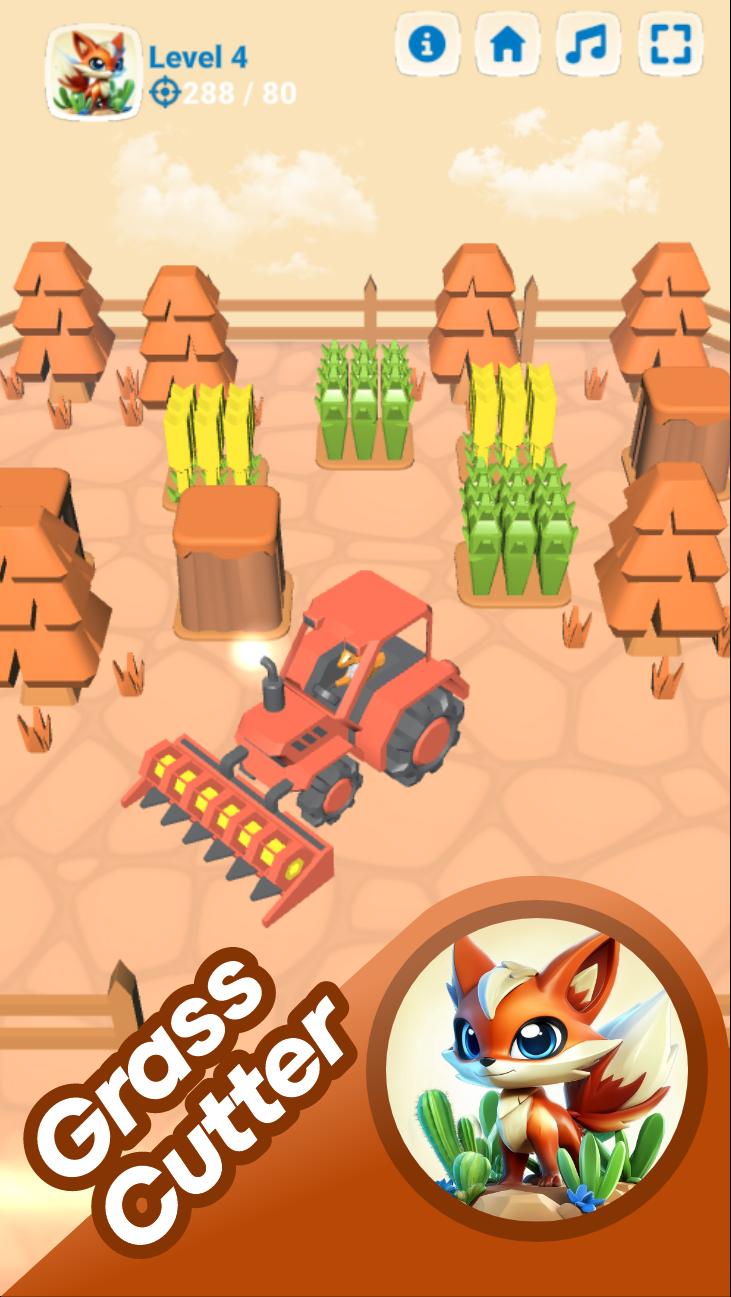This screenshot has height=1297, width=731.
Task: Open the game info button
Action: pos(428,43)
